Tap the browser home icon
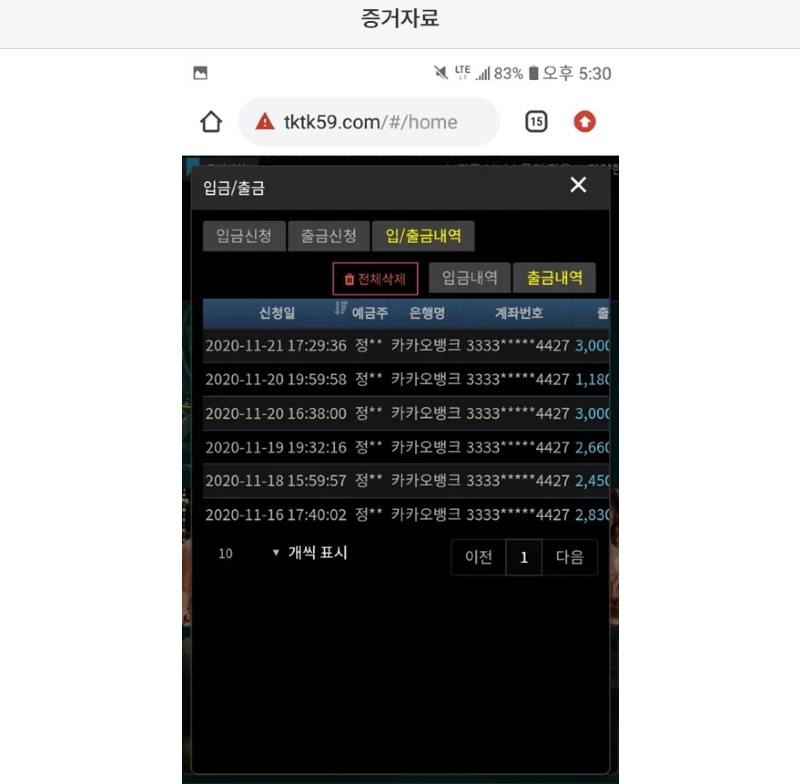The width and height of the screenshot is (800, 784). point(211,122)
